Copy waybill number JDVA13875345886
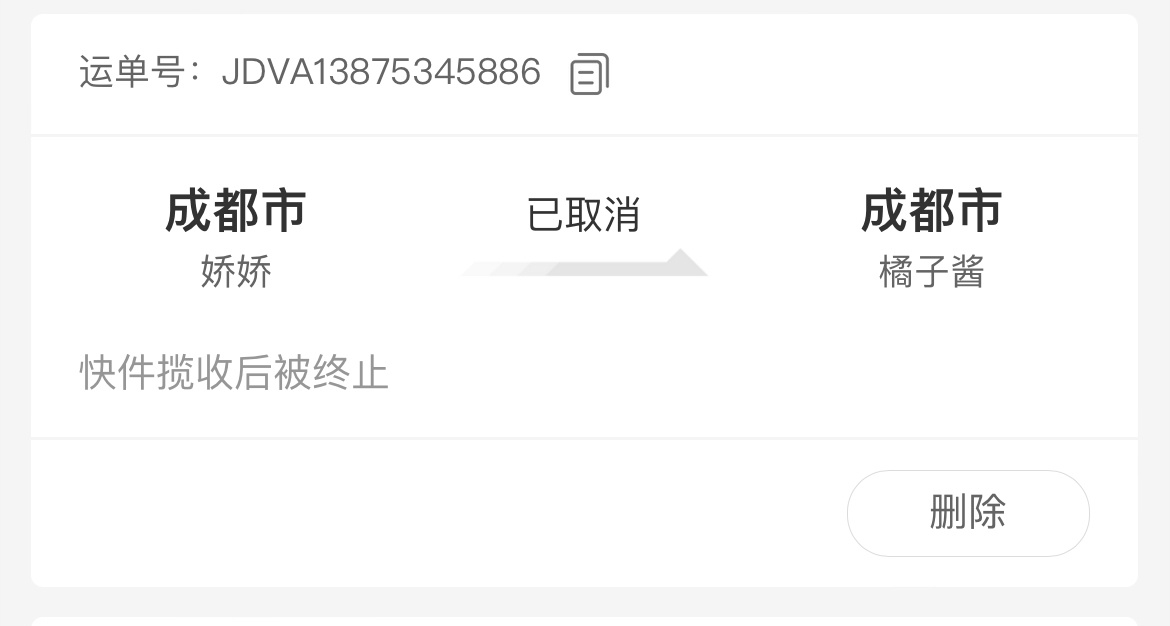The height and width of the screenshot is (626, 1170). pos(589,74)
